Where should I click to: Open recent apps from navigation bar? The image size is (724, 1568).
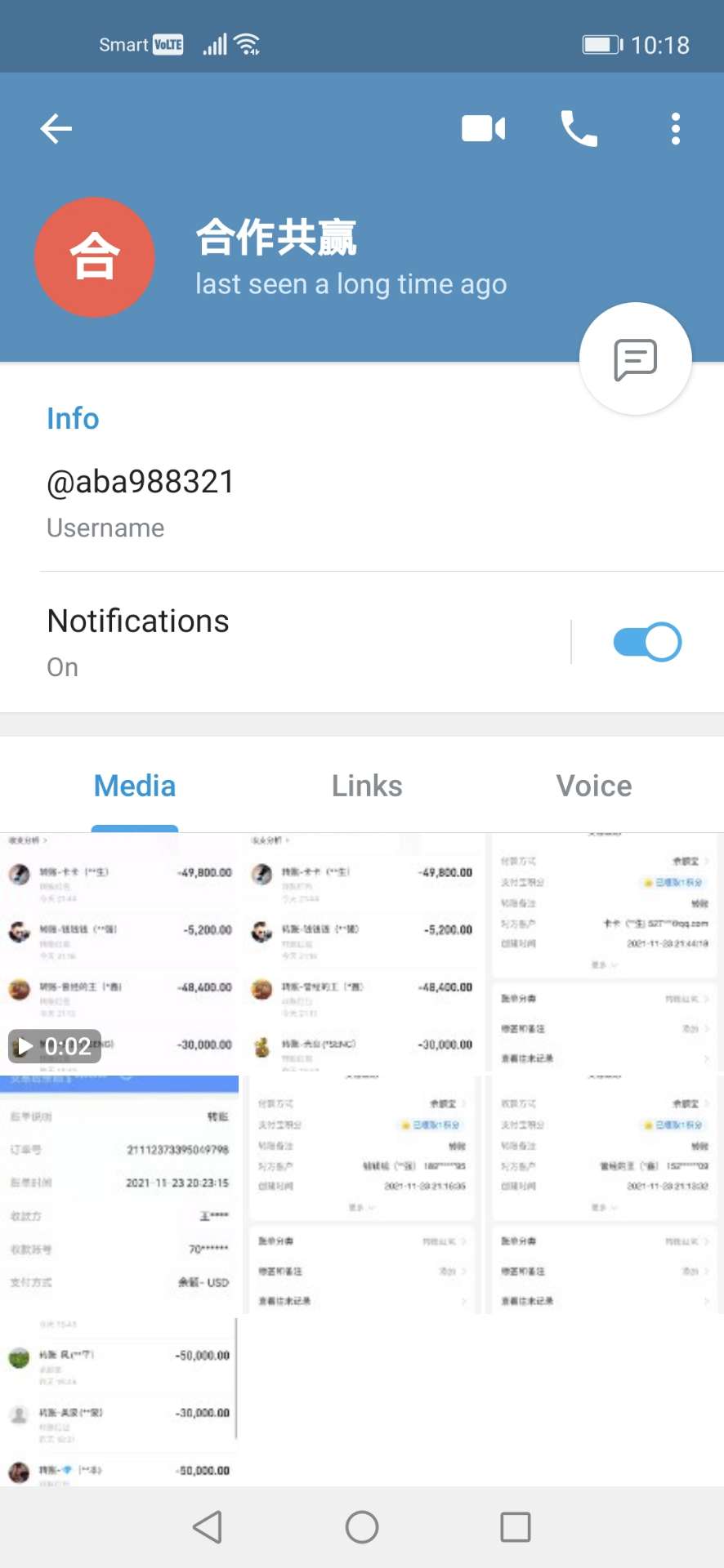point(515,1526)
